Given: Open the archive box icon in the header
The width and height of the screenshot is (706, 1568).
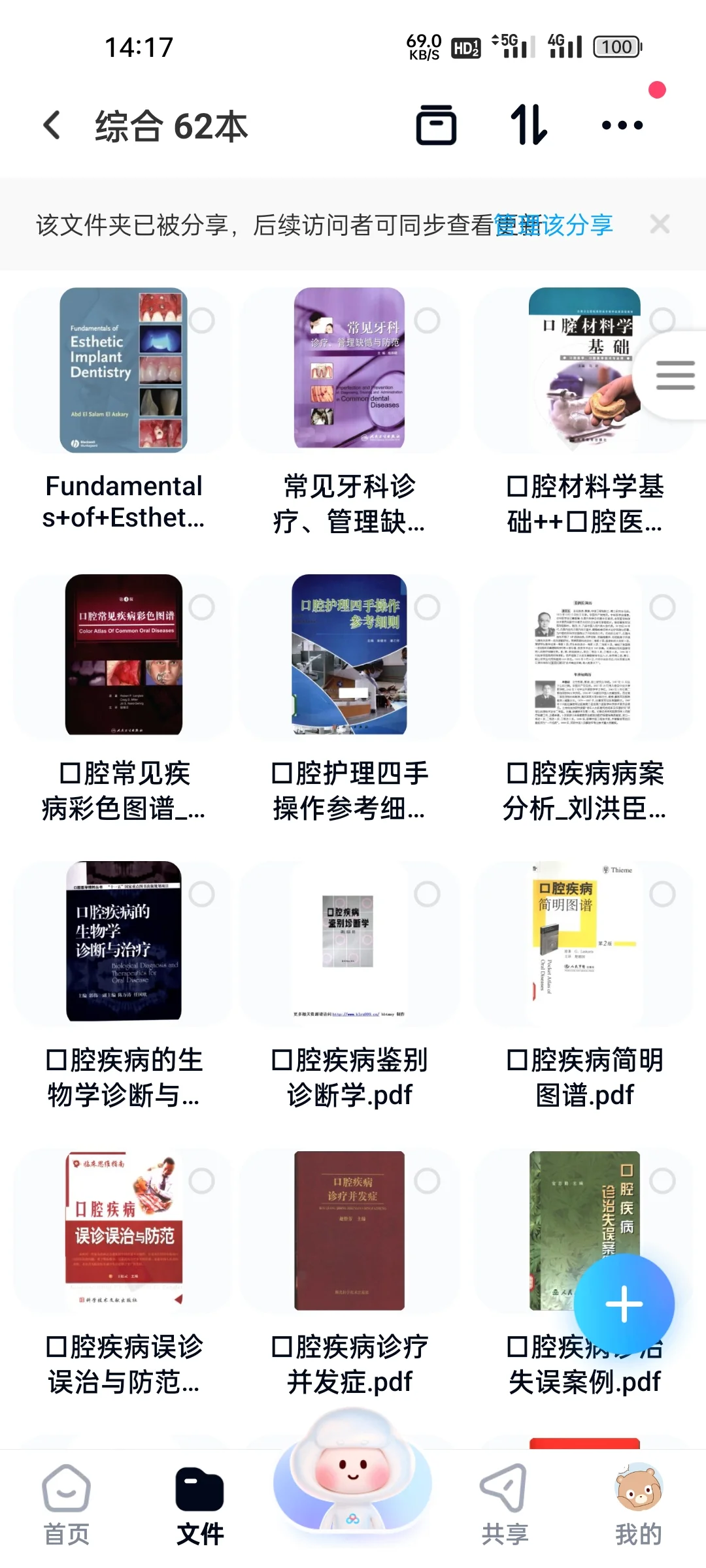Looking at the screenshot, I should coord(436,125).
